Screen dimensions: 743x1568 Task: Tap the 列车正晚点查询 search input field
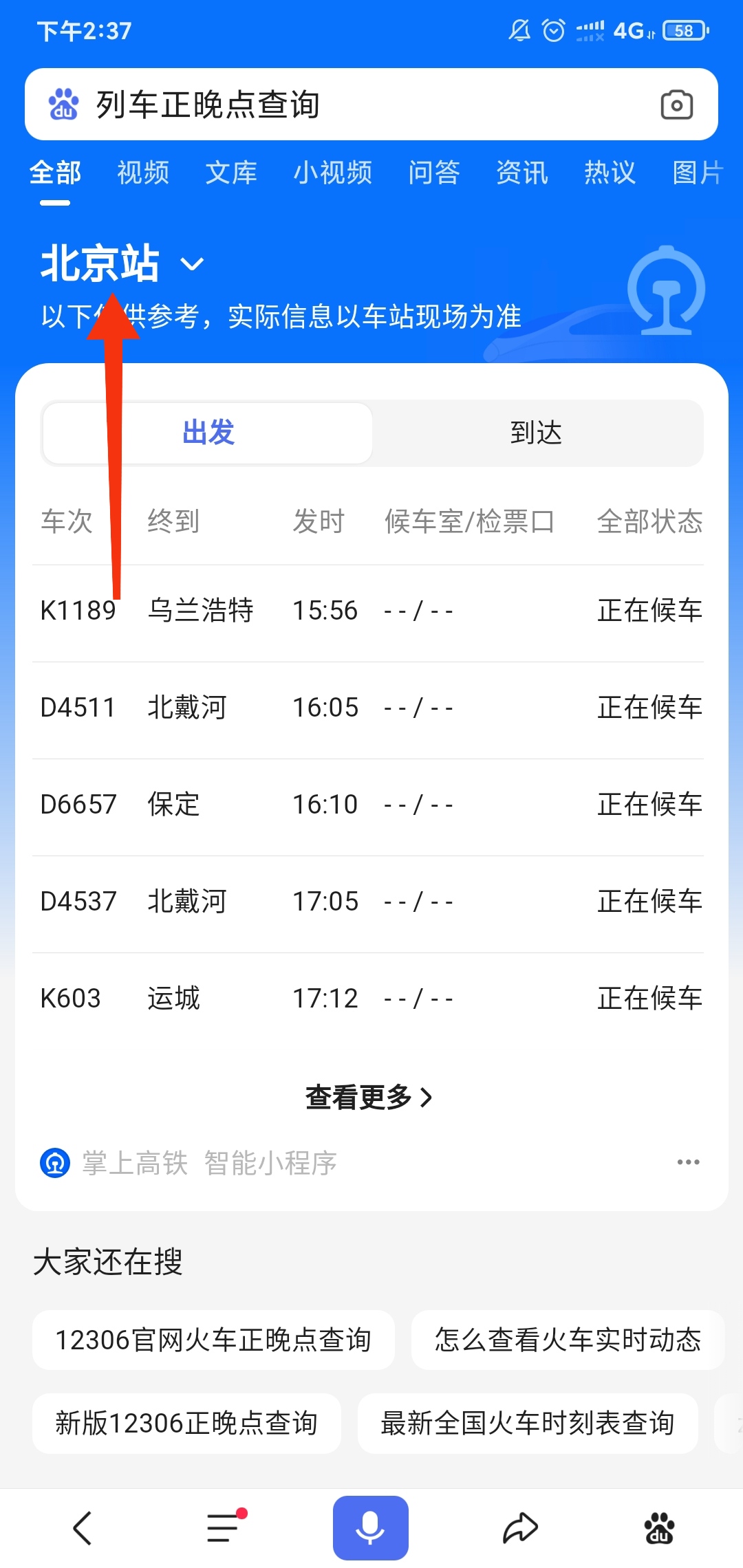point(310,104)
